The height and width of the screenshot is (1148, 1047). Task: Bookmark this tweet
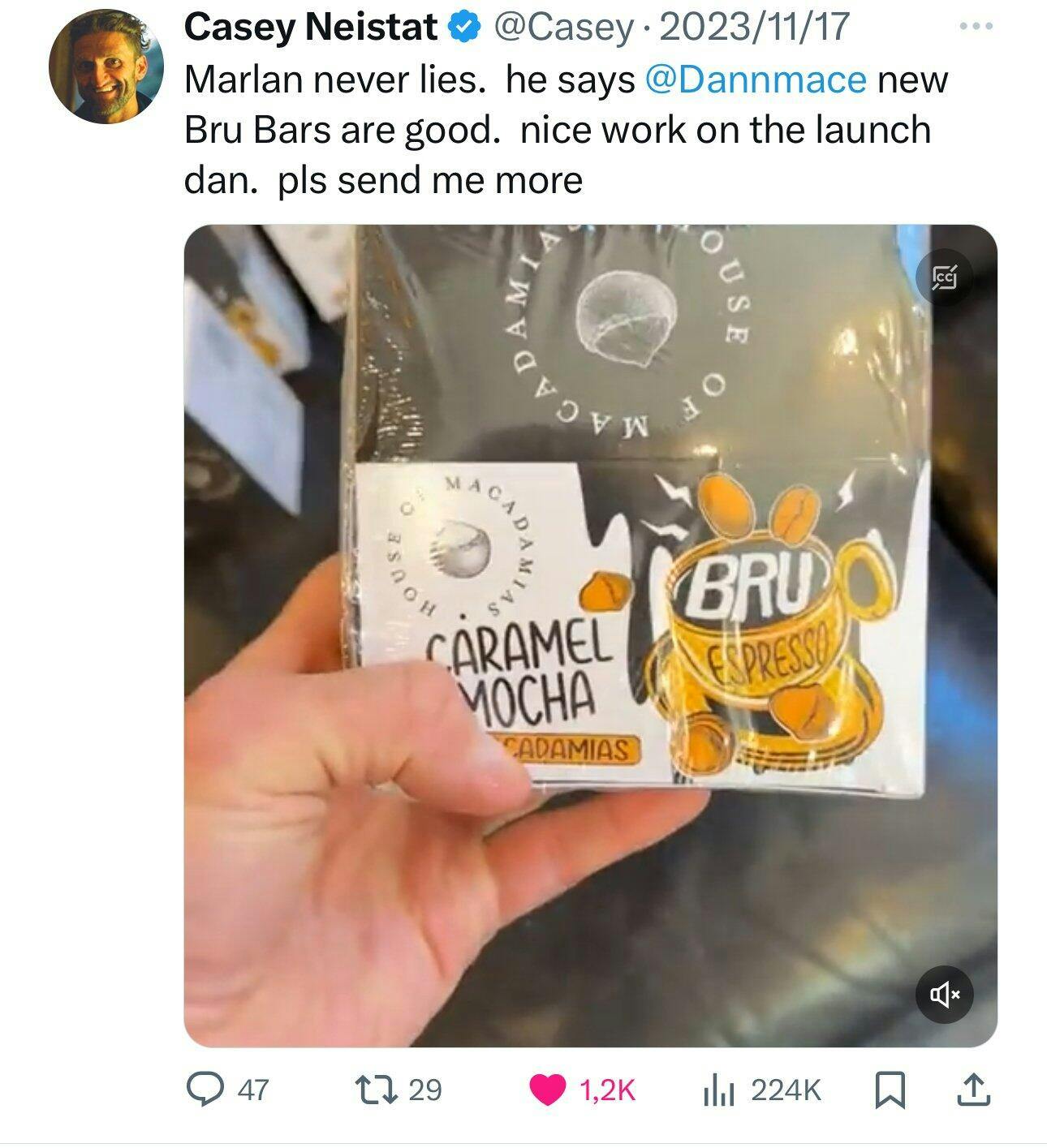pos(889,1090)
